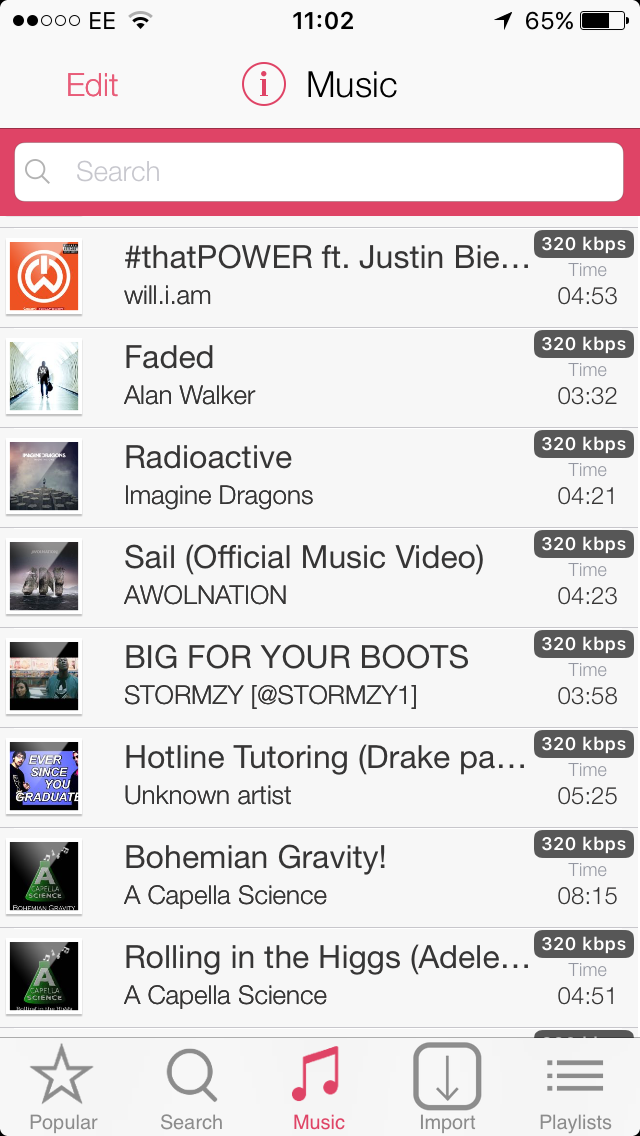Play BIG FOR YOUR BOOTS by STORMZY

click(x=320, y=677)
